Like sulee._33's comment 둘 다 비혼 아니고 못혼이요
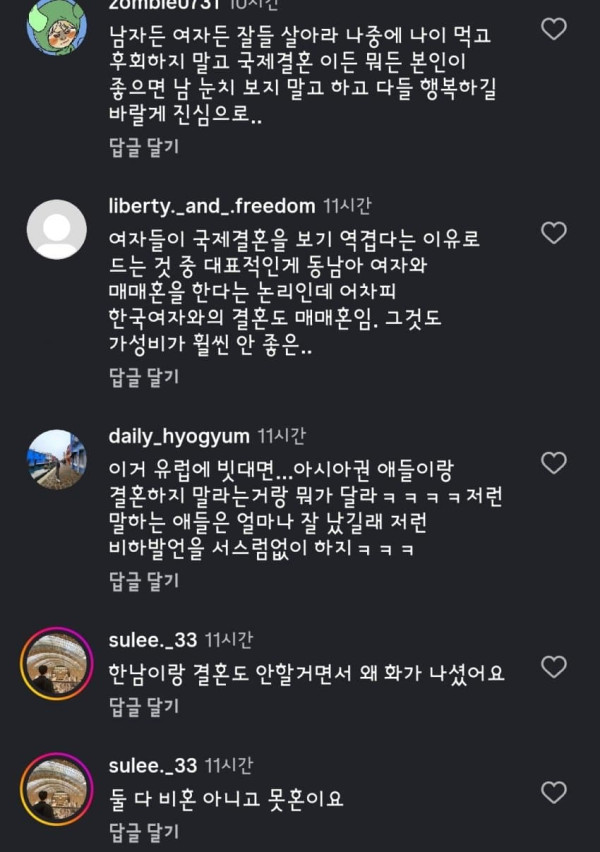Viewport: 600px width, 852px height. click(554, 792)
